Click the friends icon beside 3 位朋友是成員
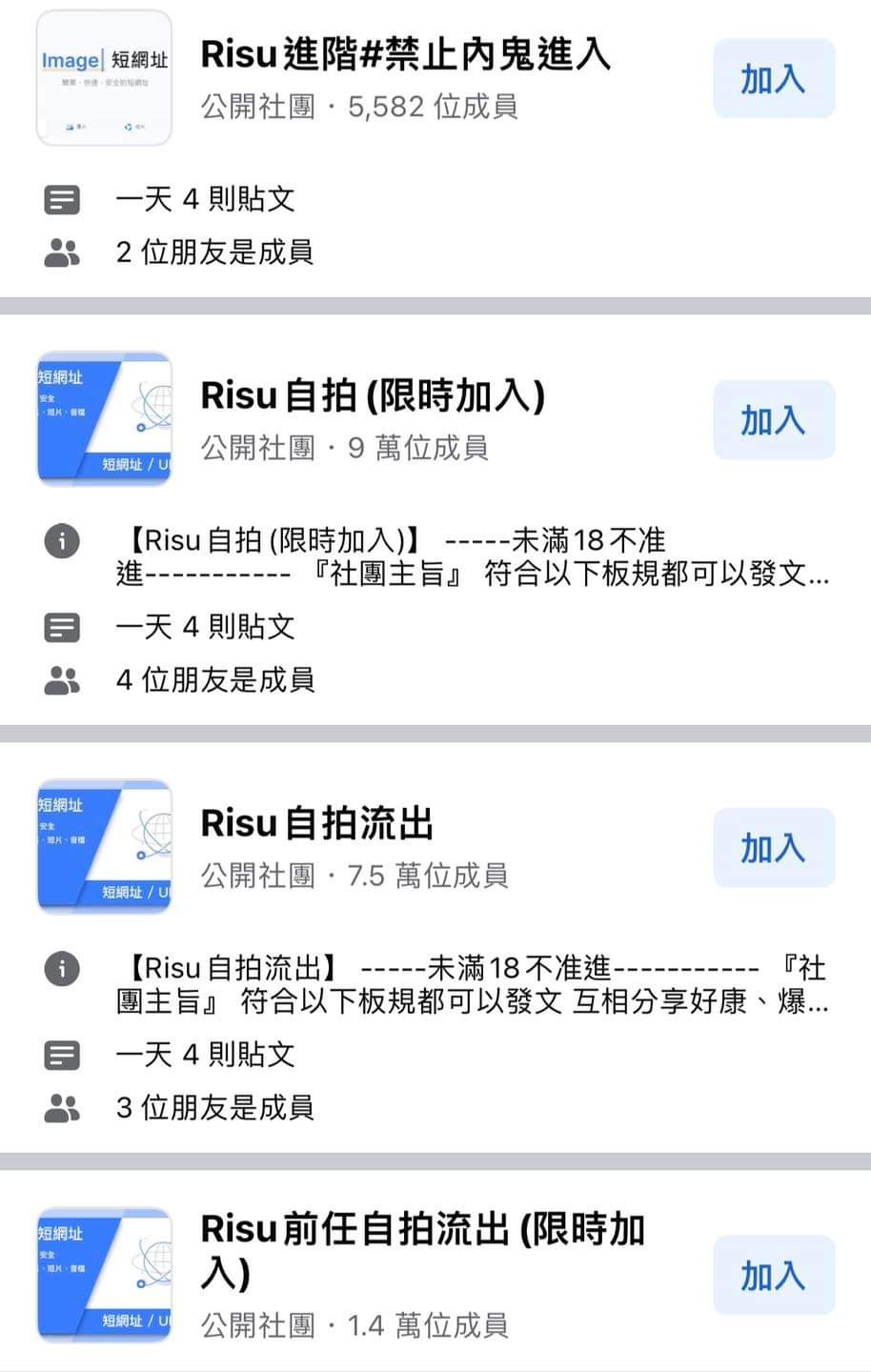871x1372 pixels. click(x=62, y=1106)
